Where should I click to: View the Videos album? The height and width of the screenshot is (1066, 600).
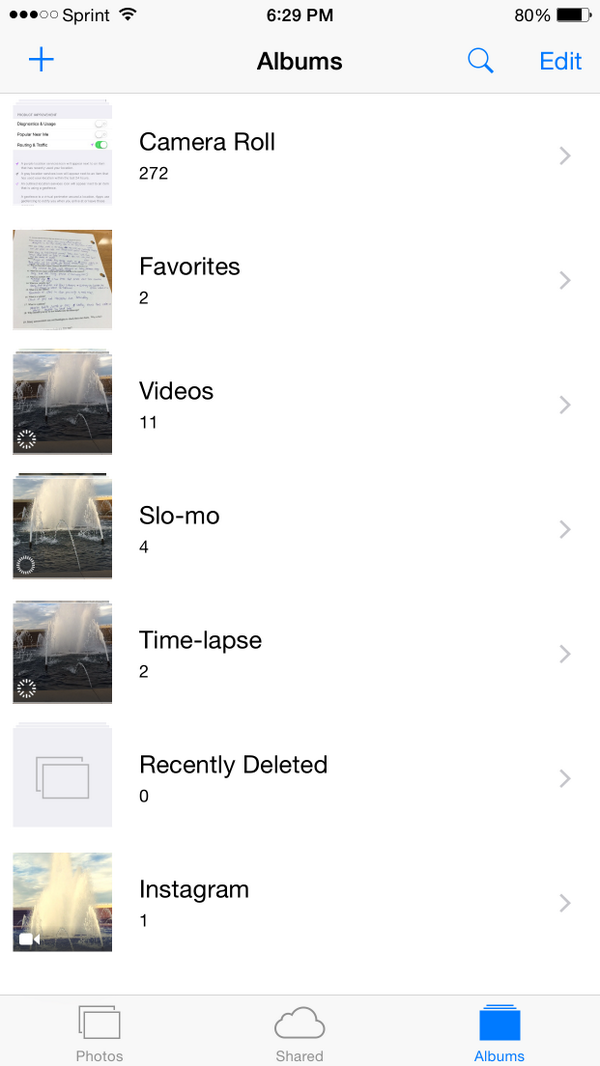pyautogui.click(x=300, y=404)
